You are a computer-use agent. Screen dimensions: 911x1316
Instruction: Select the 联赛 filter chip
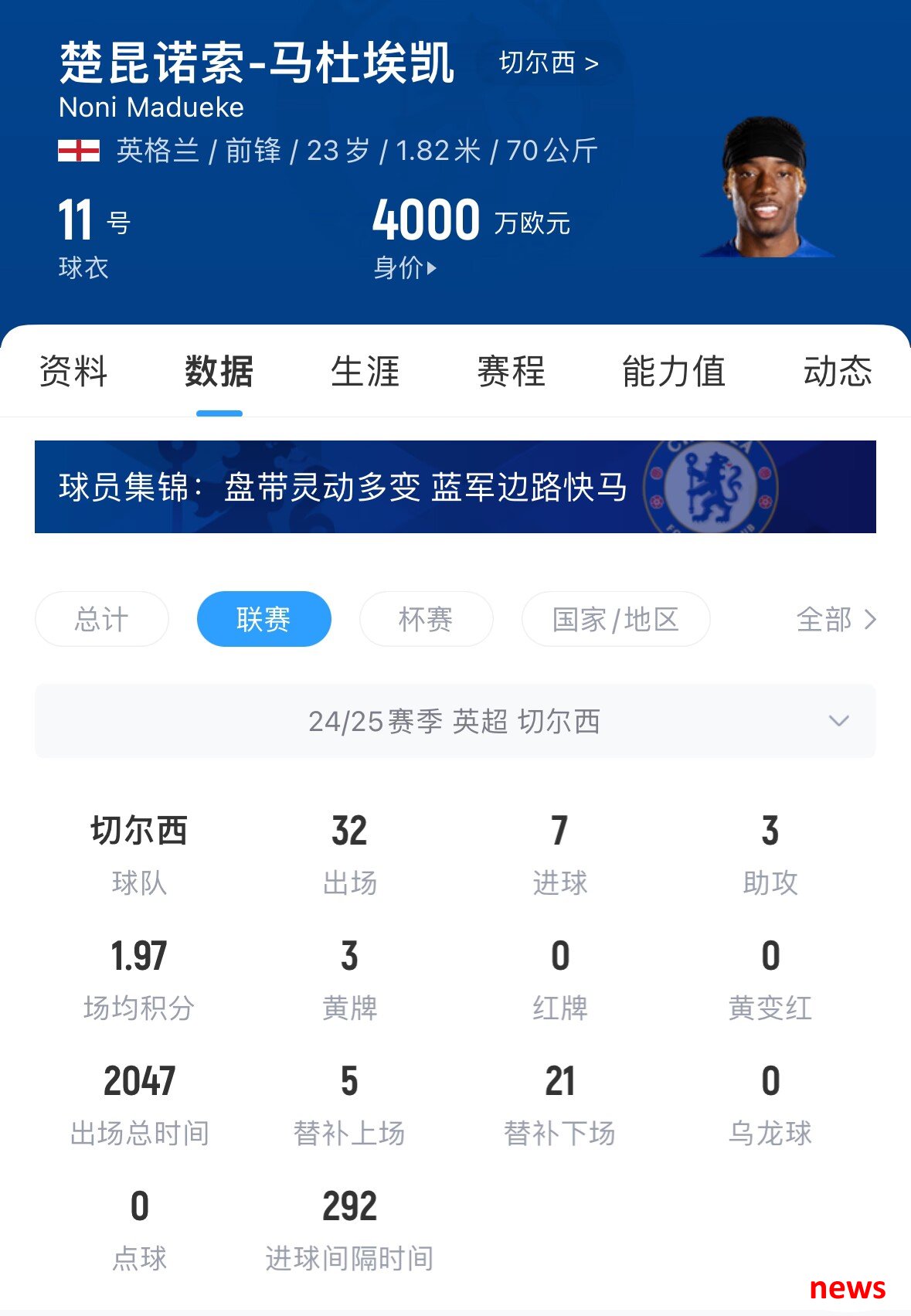pos(263,619)
